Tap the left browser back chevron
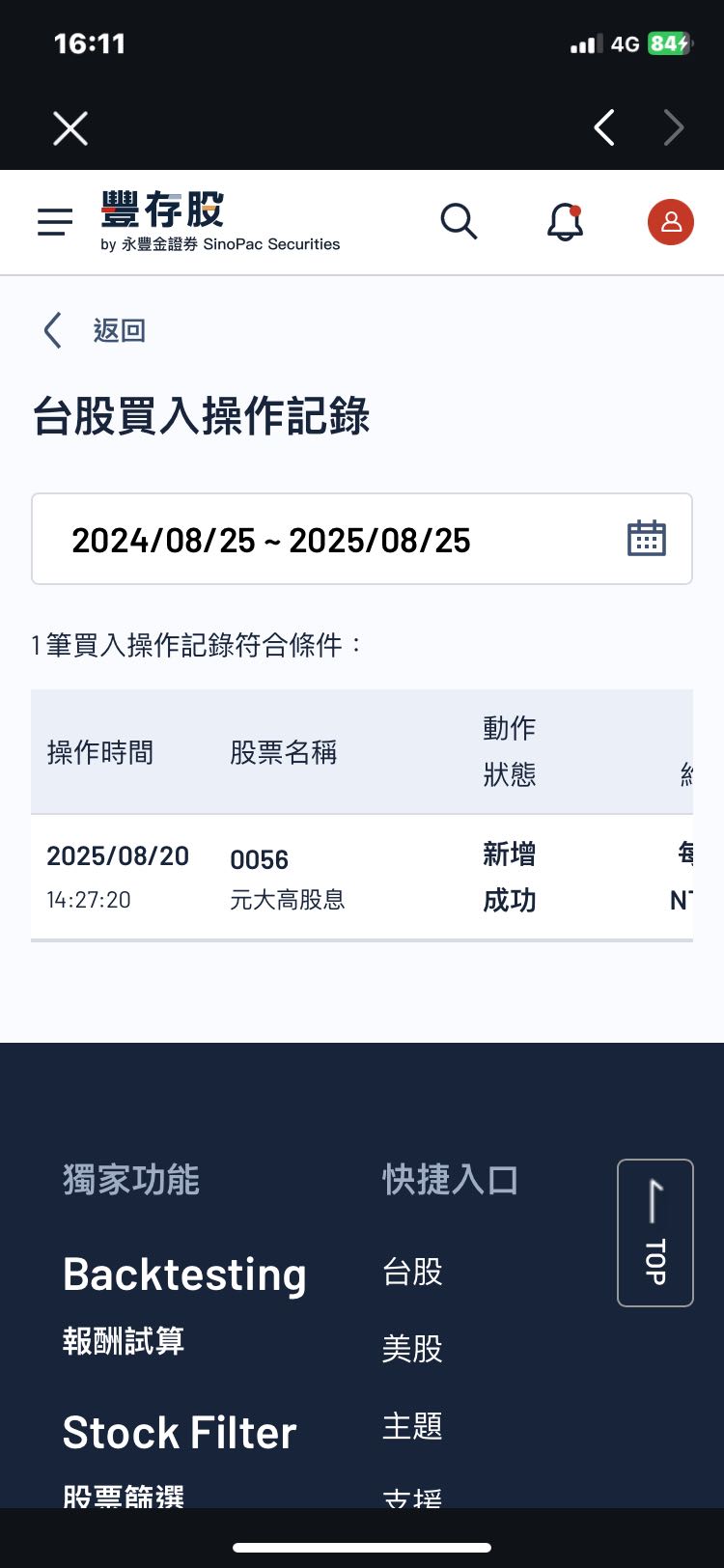 (x=603, y=126)
